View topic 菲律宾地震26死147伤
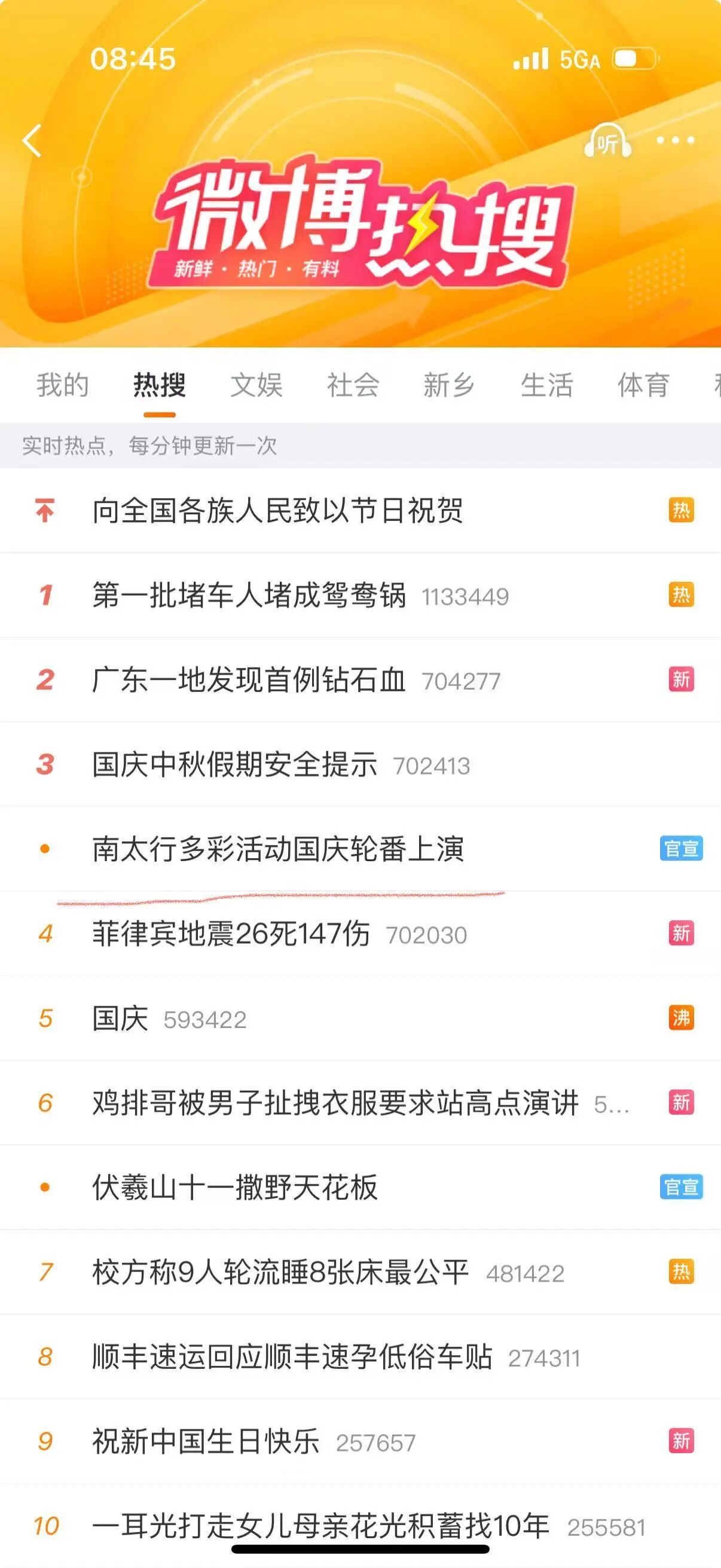 [231, 934]
